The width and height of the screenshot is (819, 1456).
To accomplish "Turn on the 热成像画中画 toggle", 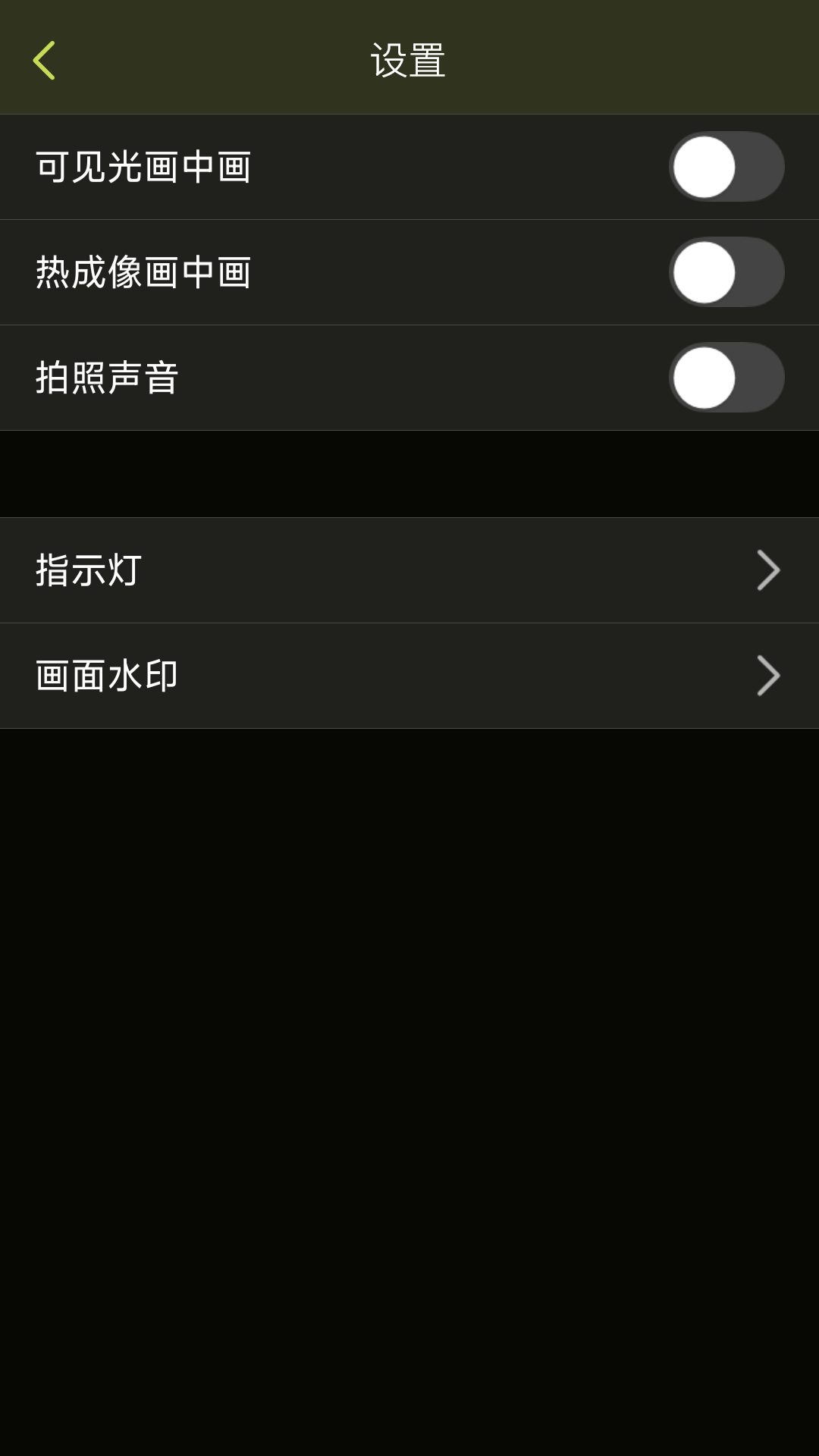I will [x=726, y=273].
